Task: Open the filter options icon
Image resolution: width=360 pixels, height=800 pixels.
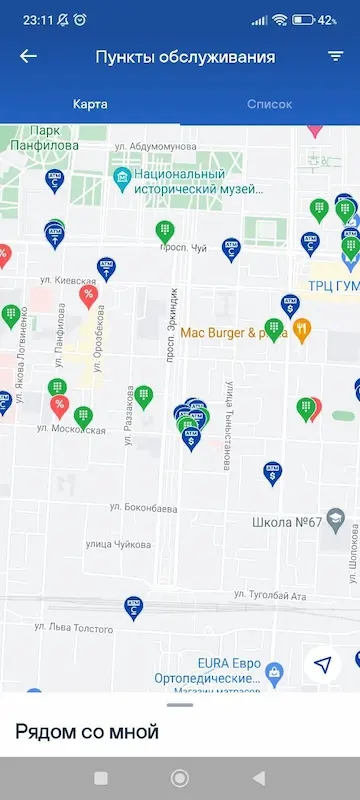Action: point(335,56)
